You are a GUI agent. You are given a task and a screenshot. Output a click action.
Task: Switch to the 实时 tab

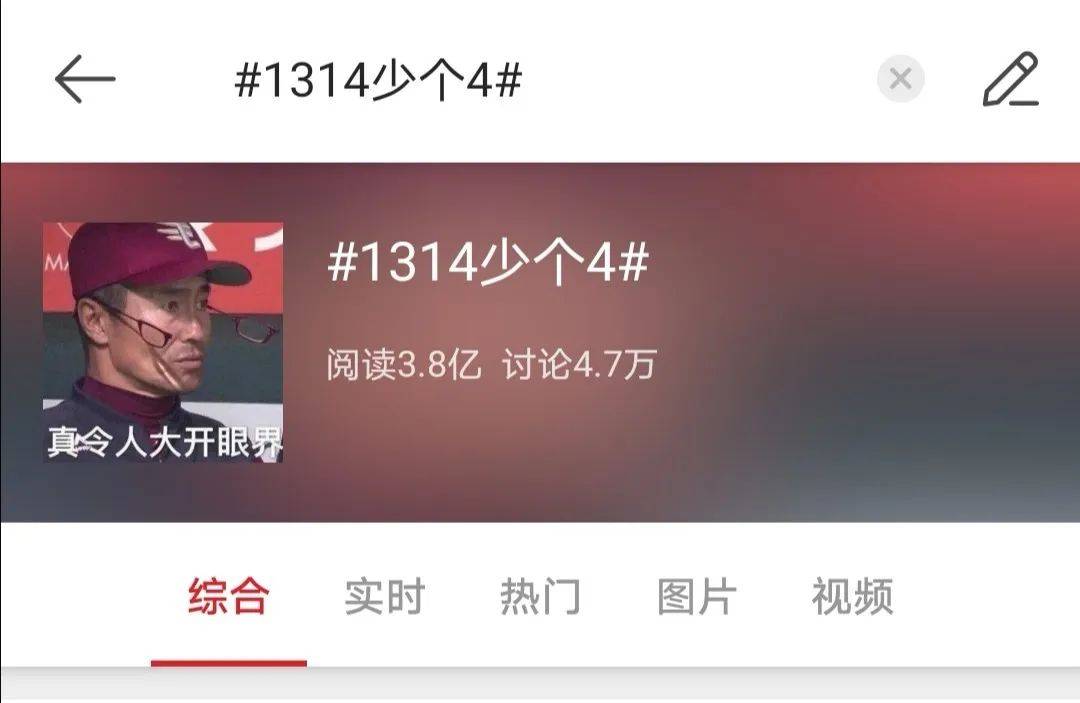pos(384,597)
